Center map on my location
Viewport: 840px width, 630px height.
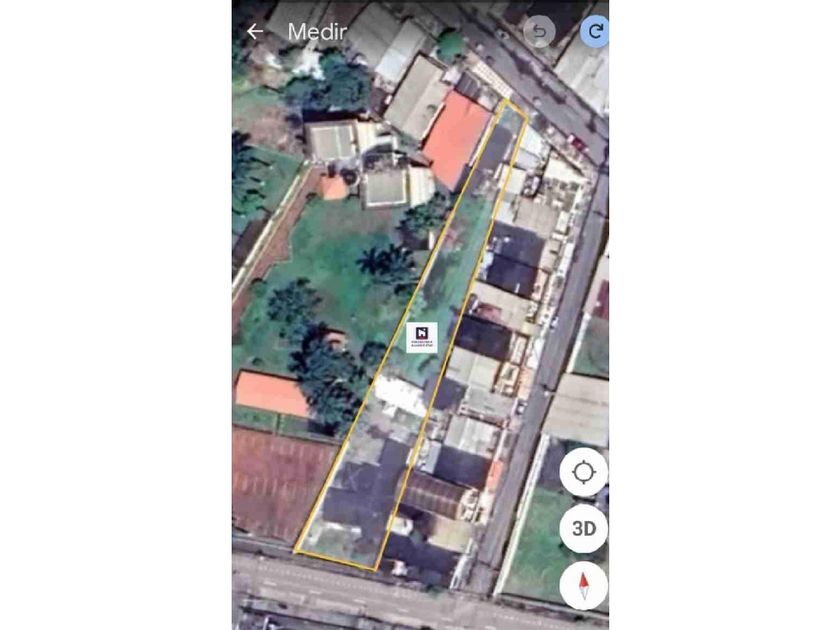pyautogui.click(x=583, y=472)
